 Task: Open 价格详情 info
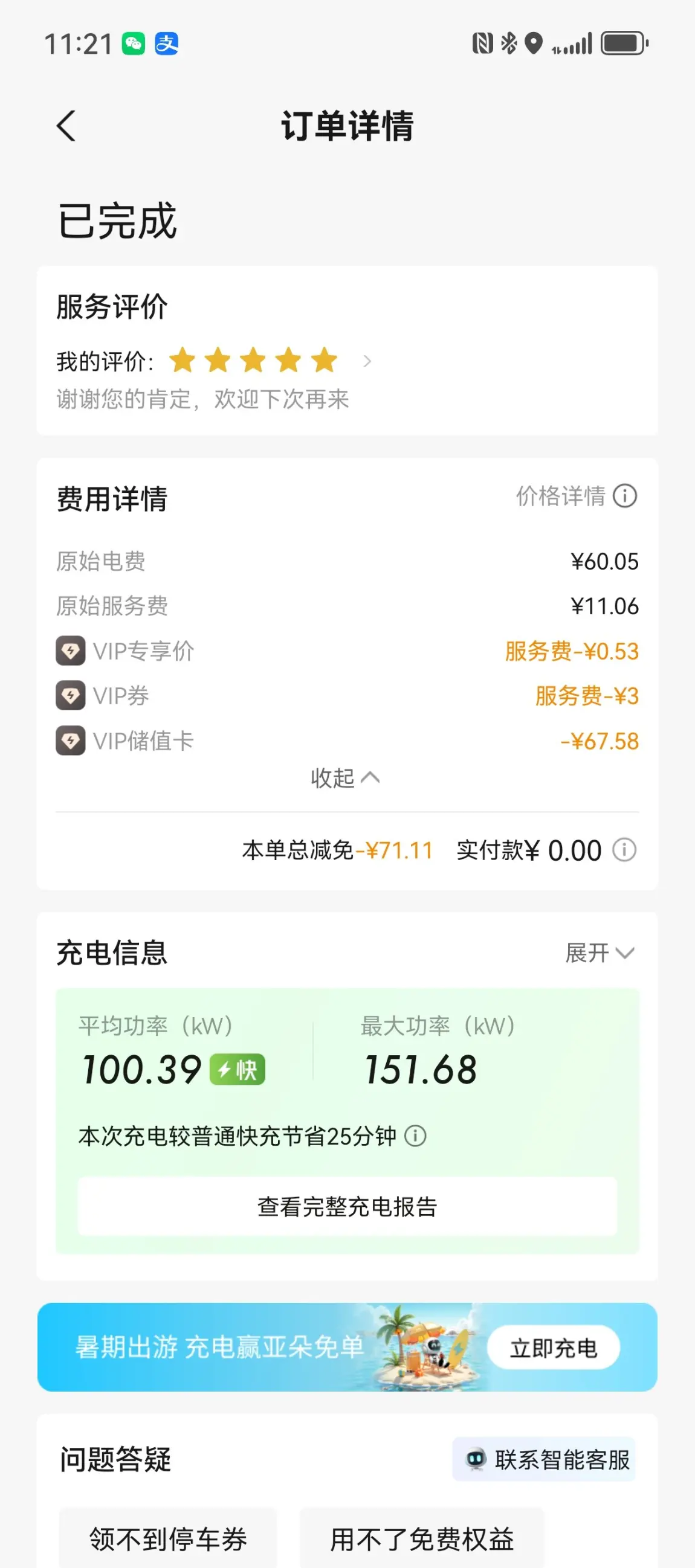point(576,496)
